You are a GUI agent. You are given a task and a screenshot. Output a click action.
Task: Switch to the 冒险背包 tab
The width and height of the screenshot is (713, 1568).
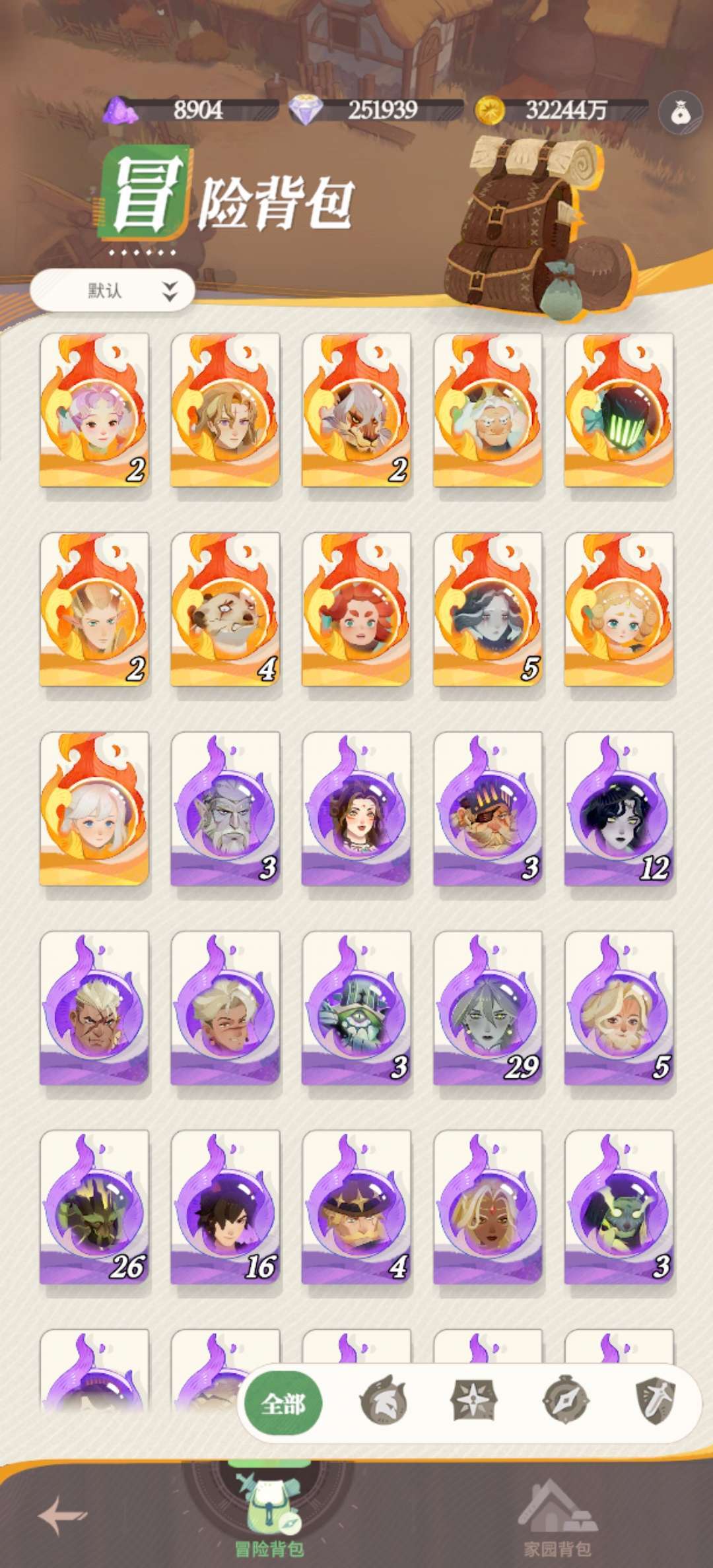click(269, 1513)
